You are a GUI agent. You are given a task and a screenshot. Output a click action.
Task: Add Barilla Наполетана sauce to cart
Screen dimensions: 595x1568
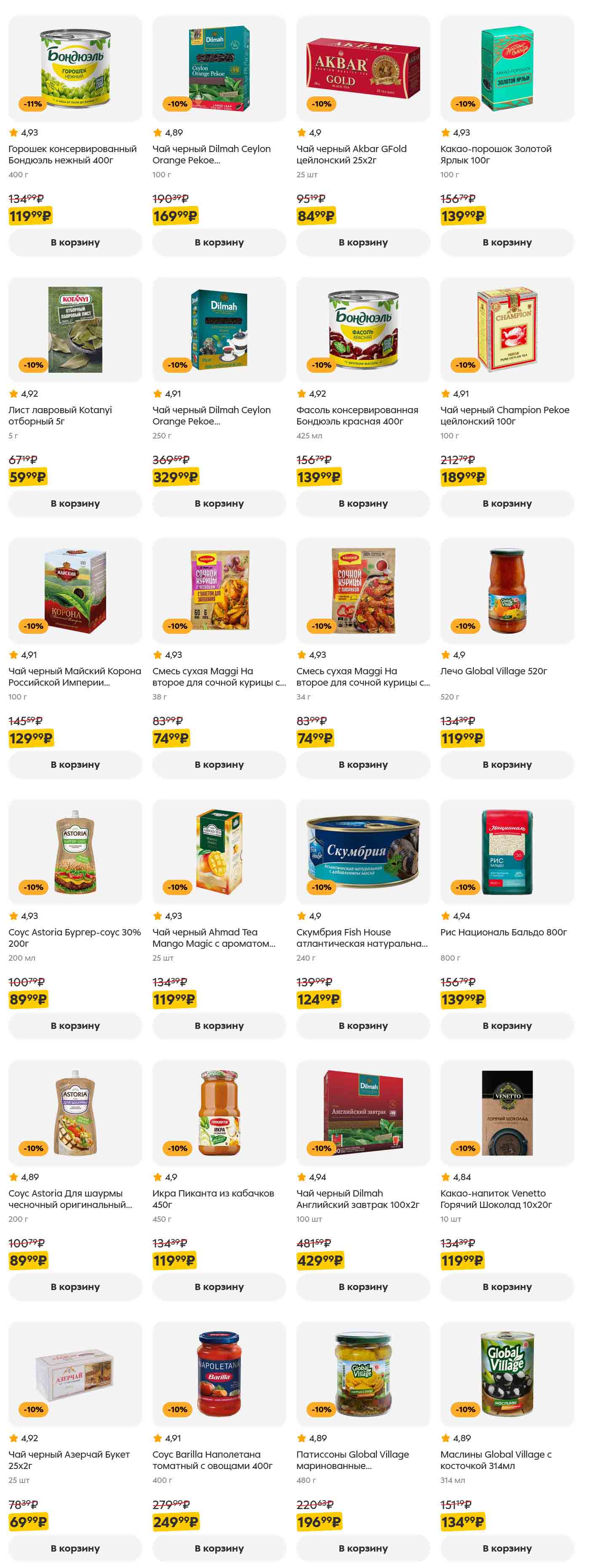point(219,1548)
